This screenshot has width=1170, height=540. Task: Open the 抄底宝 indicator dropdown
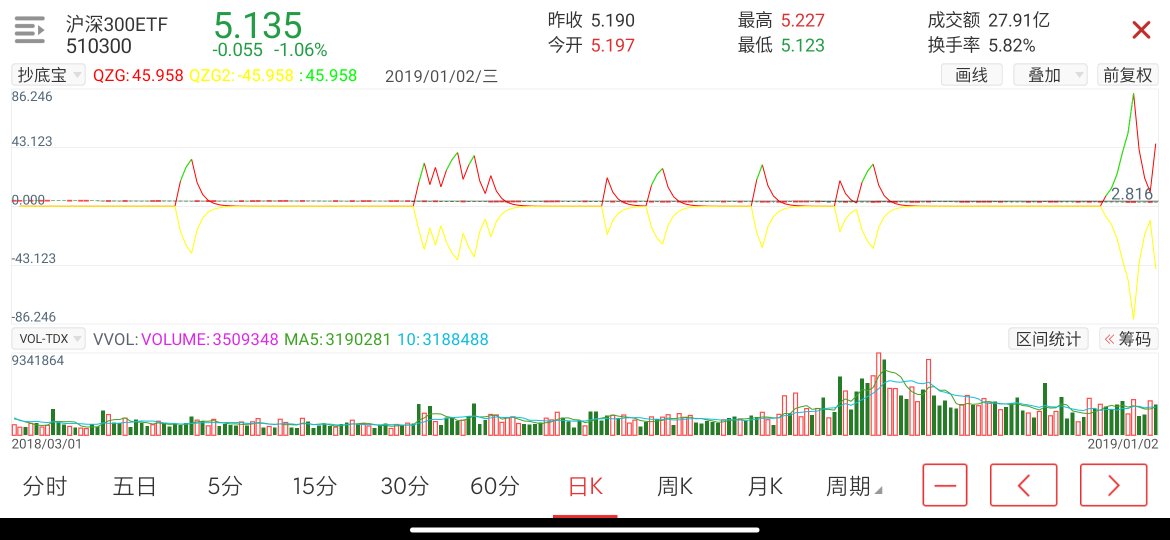(x=47, y=75)
